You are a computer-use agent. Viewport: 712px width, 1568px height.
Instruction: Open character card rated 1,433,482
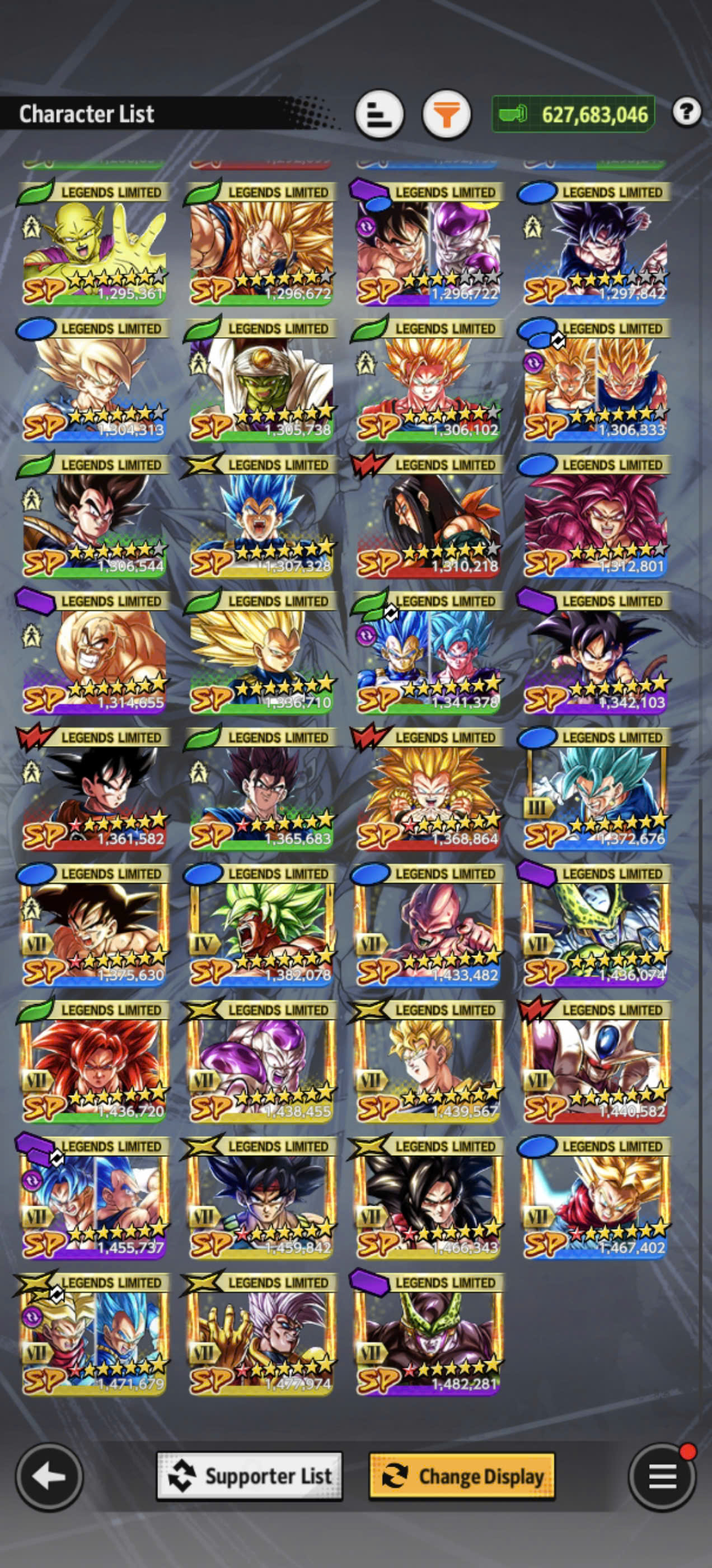point(428,924)
